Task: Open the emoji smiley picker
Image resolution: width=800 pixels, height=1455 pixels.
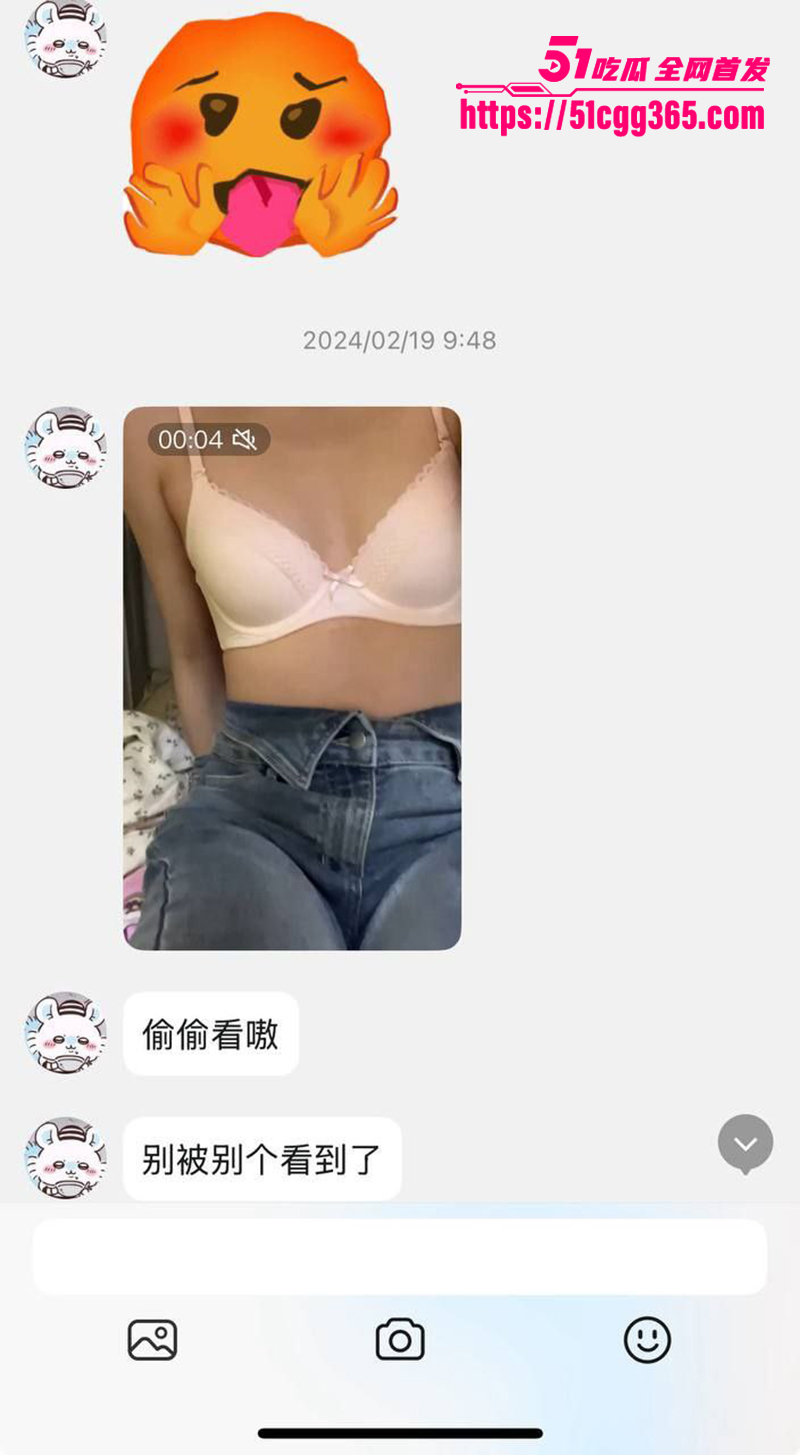Action: point(647,1340)
